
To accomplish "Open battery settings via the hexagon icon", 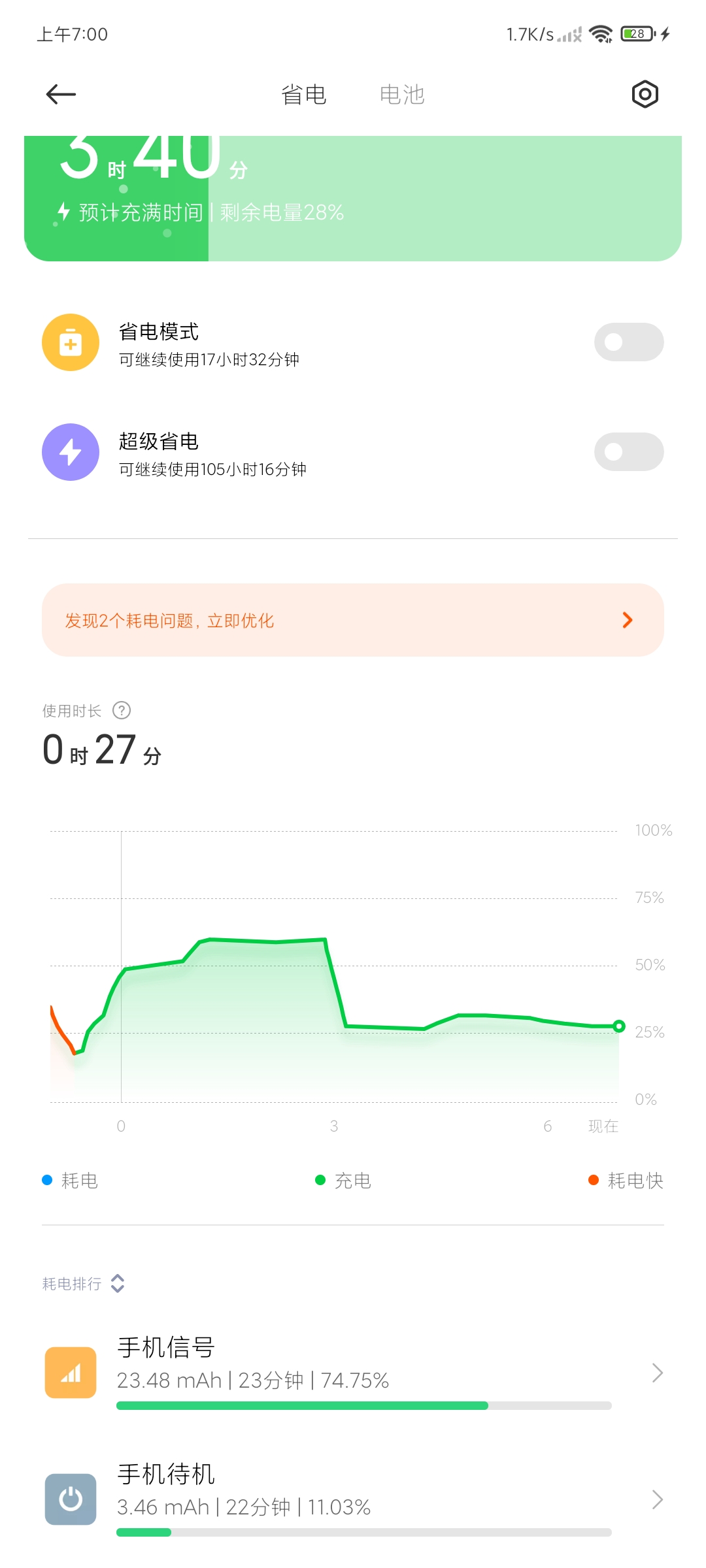I will tap(645, 95).
